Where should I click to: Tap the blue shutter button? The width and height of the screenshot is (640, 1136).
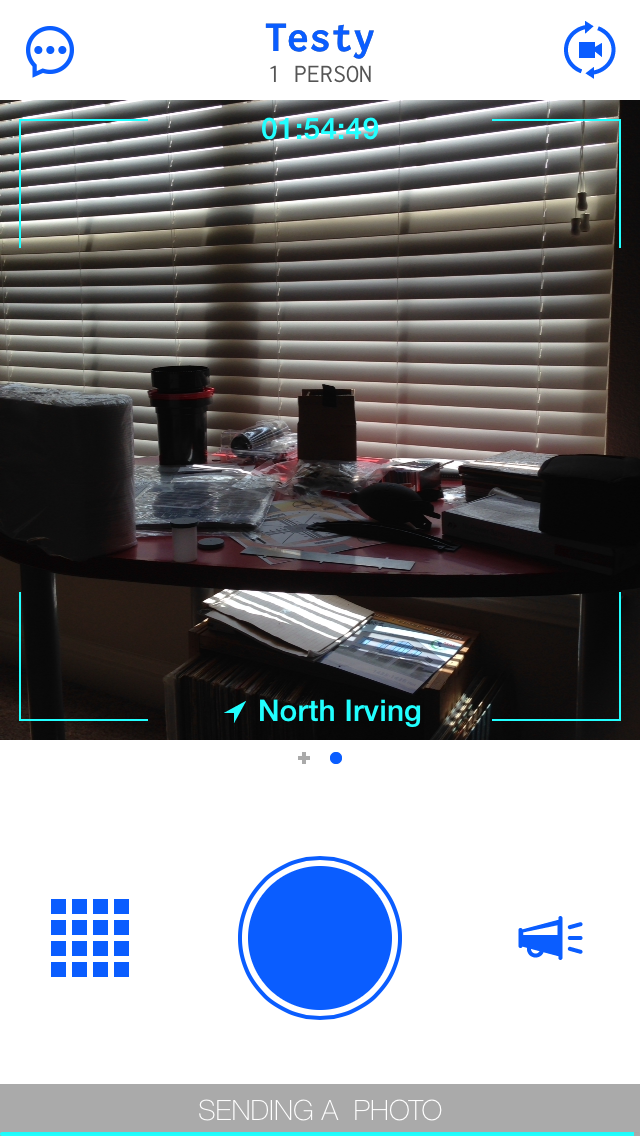coord(320,938)
